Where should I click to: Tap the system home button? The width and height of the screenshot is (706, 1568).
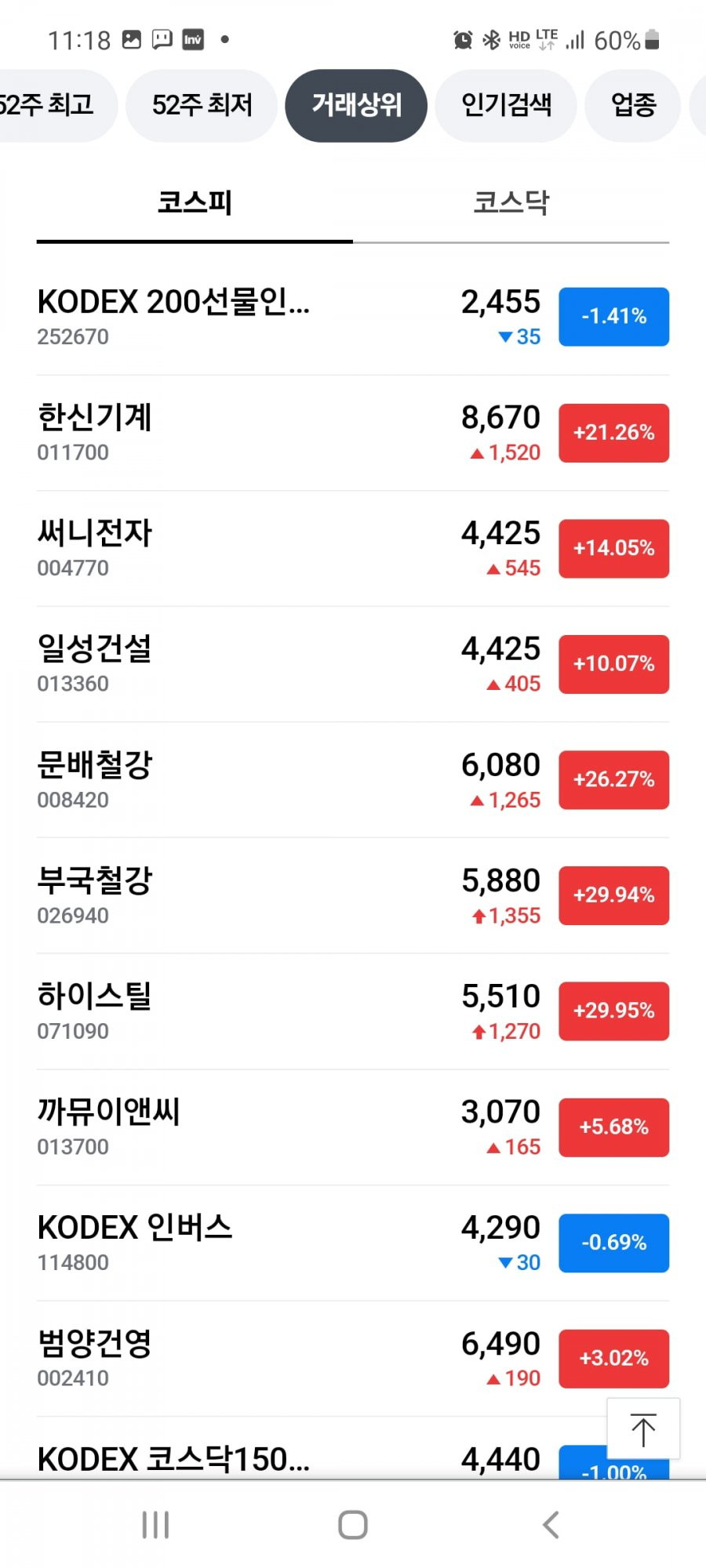[353, 1525]
